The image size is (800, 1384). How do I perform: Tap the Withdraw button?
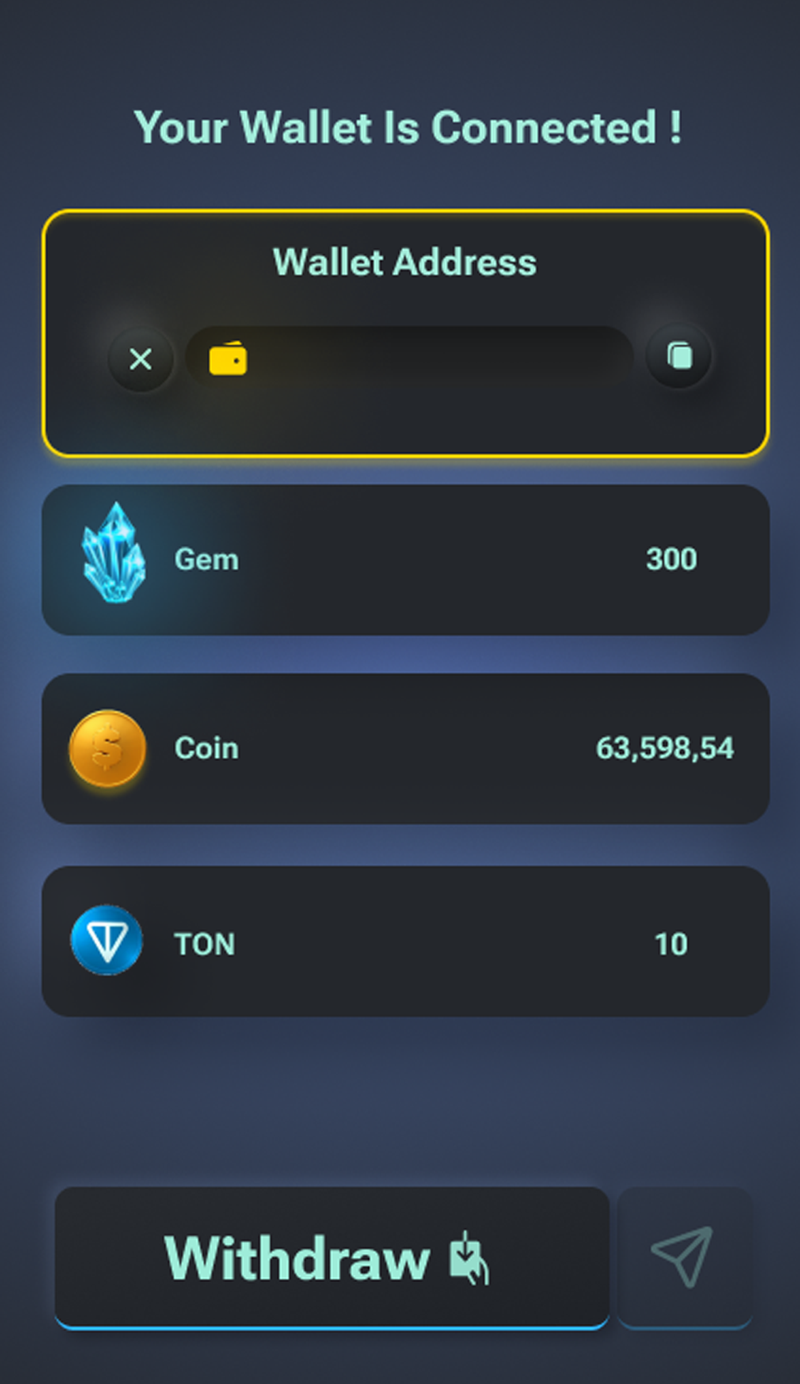pos(332,1258)
